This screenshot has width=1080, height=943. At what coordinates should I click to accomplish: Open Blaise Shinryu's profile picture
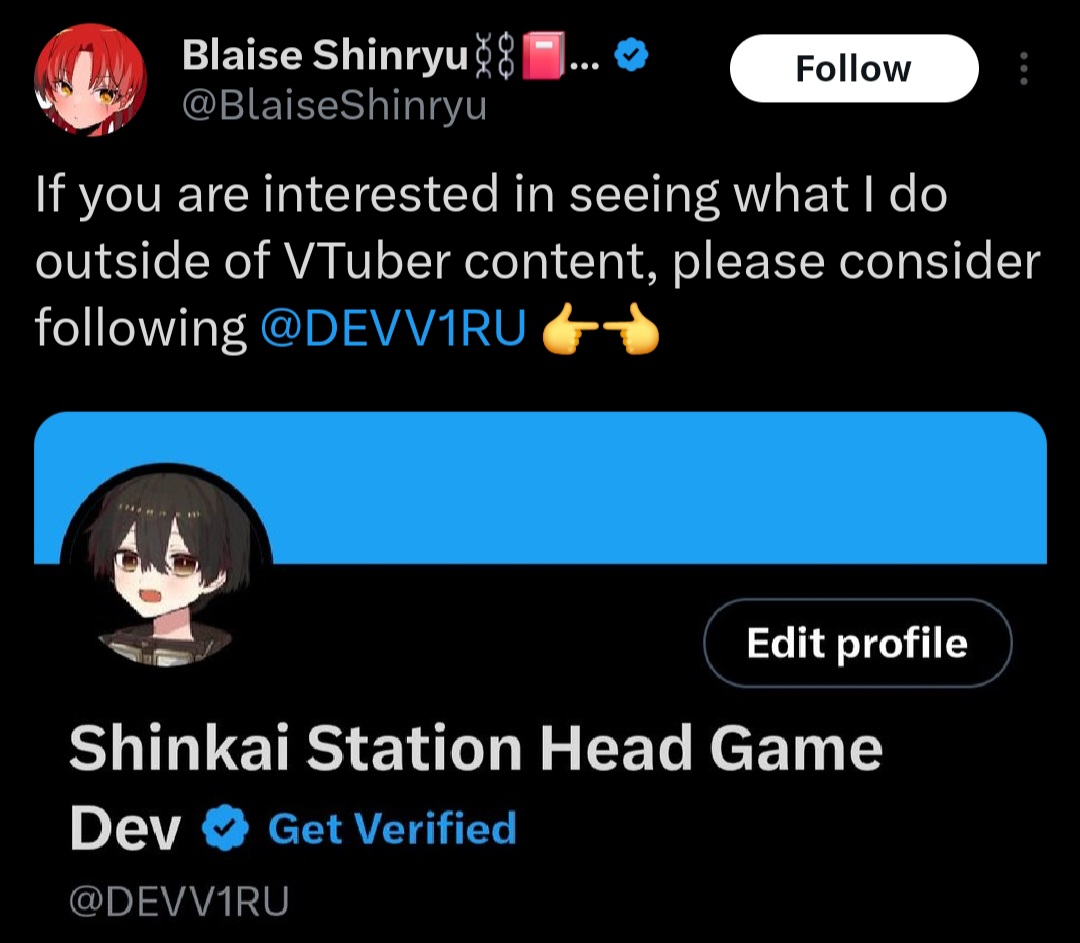click(x=91, y=81)
